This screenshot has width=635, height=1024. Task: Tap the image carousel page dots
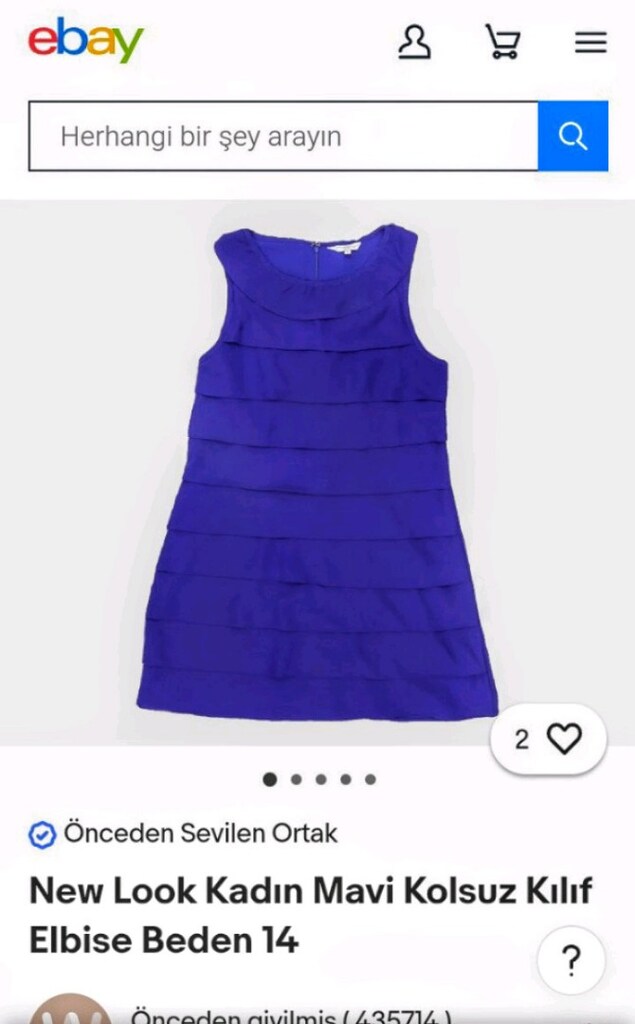click(x=319, y=779)
